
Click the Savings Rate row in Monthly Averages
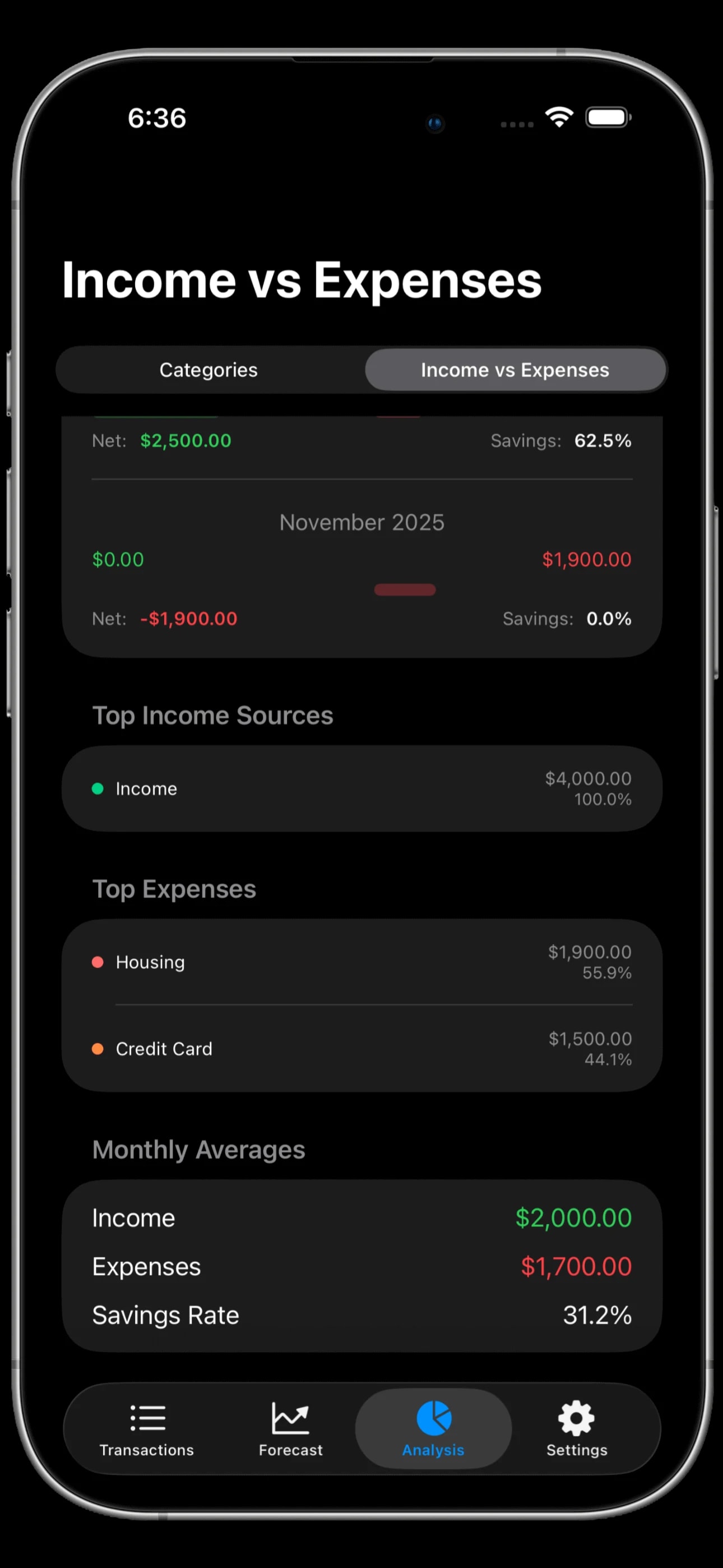[361, 1315]
